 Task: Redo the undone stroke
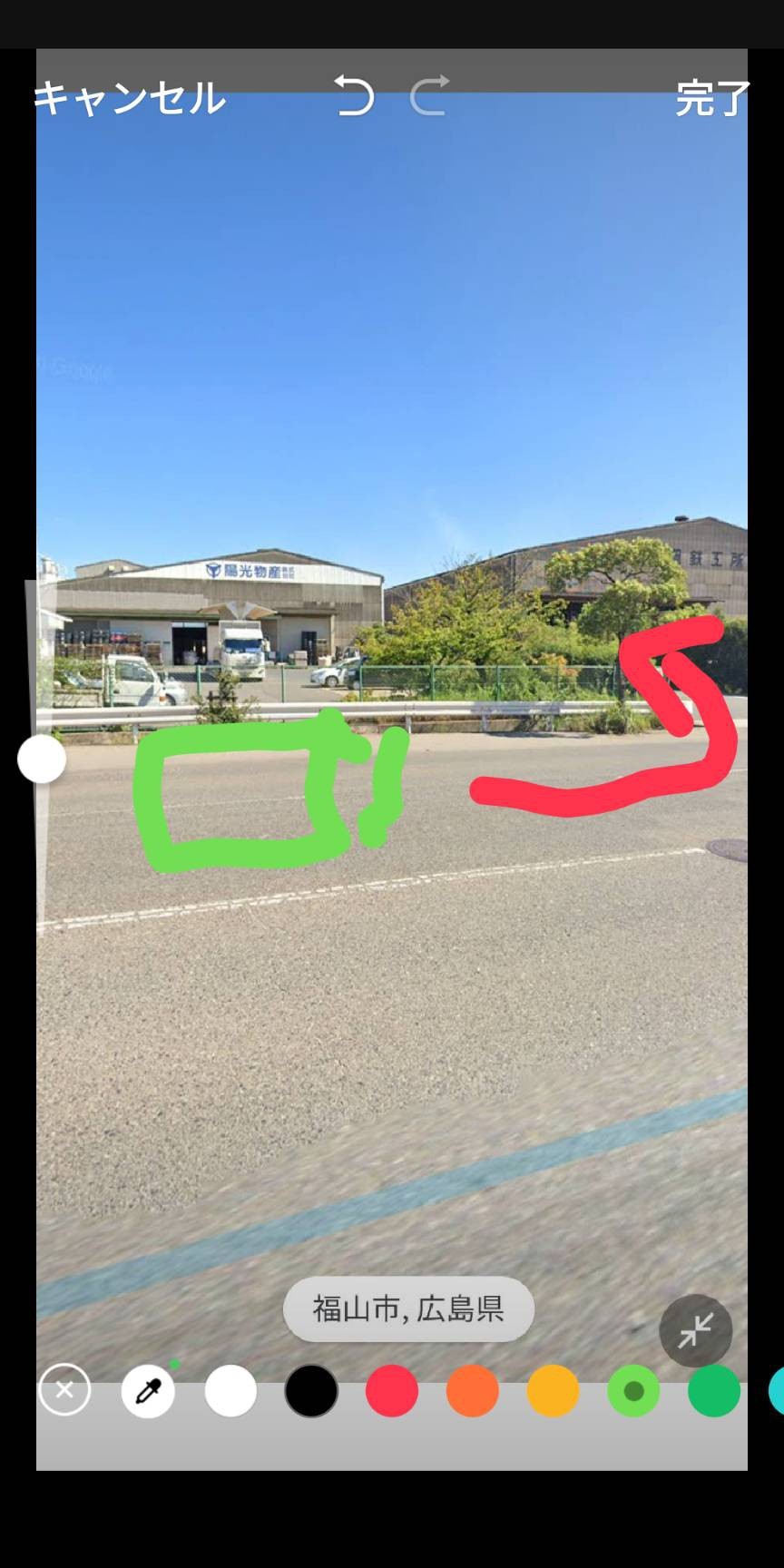click(x=429, y=95)
